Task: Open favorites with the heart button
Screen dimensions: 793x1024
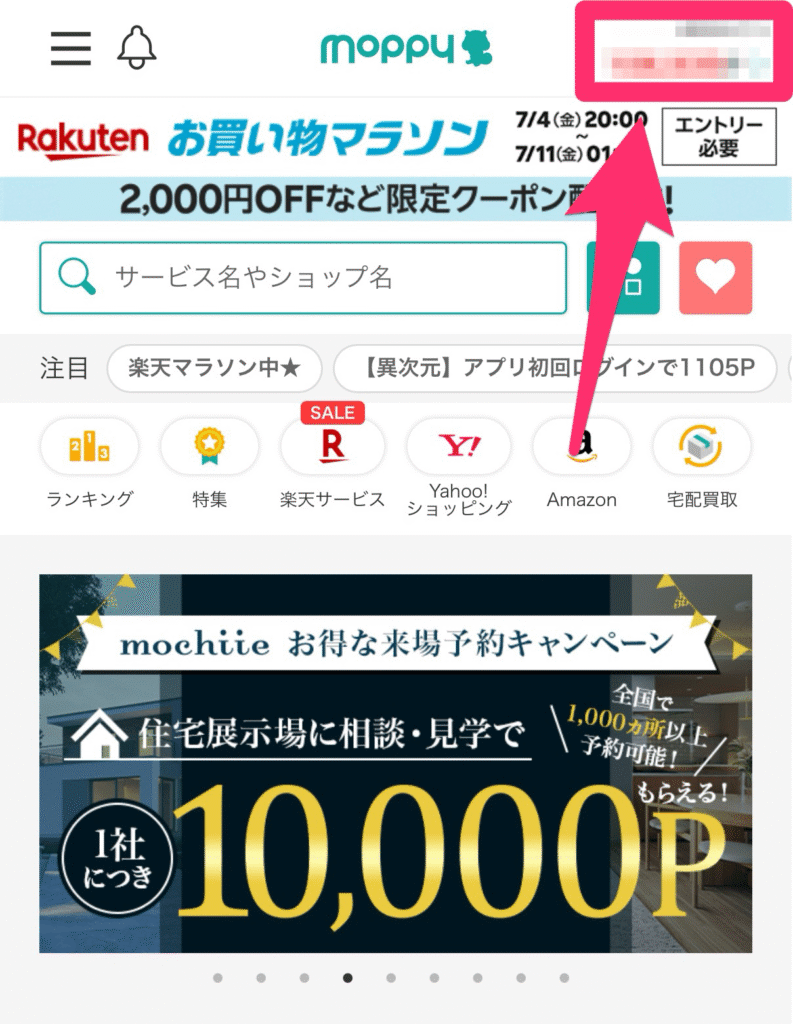Action: (x=715, y=278)
